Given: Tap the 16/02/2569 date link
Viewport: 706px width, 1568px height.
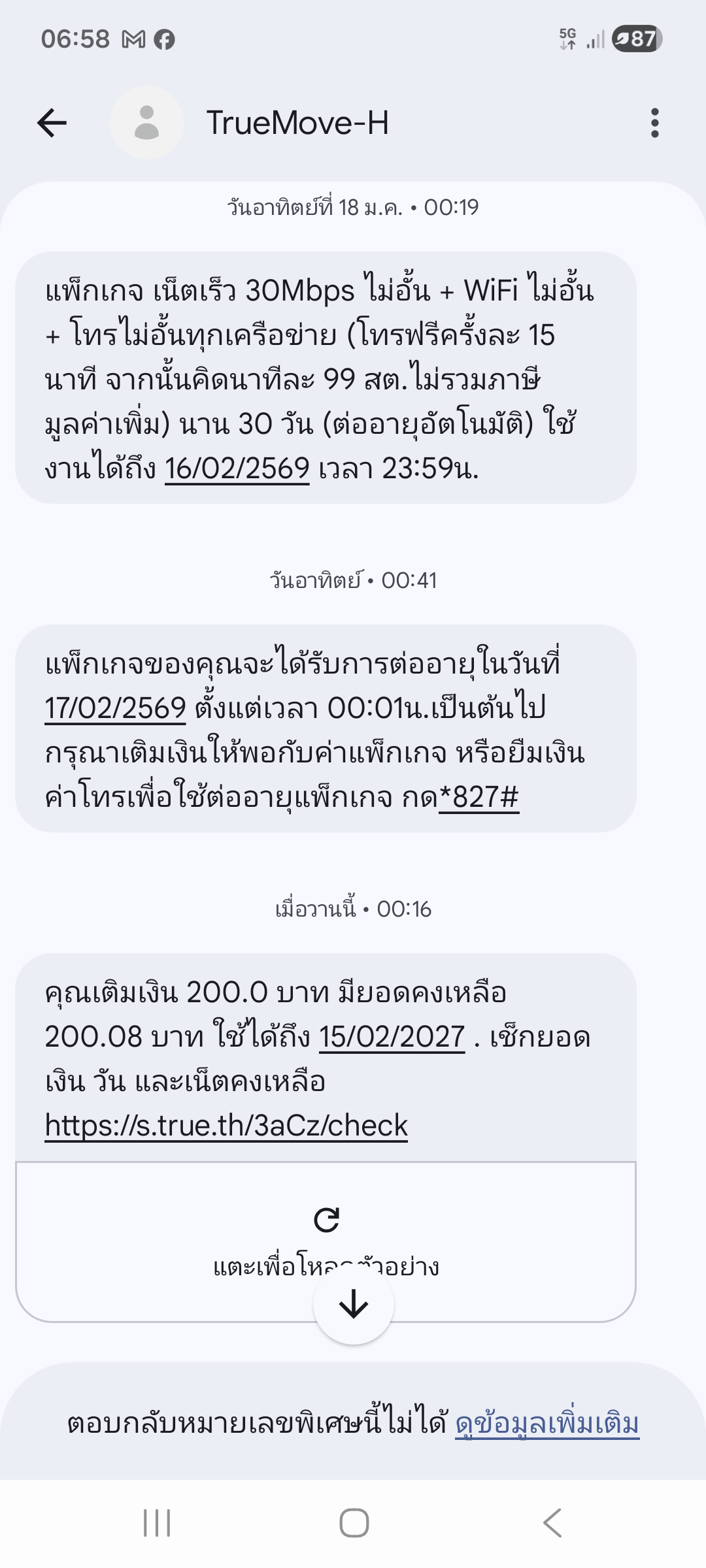Looking at the screenshot, I should [x=237, y=468].
